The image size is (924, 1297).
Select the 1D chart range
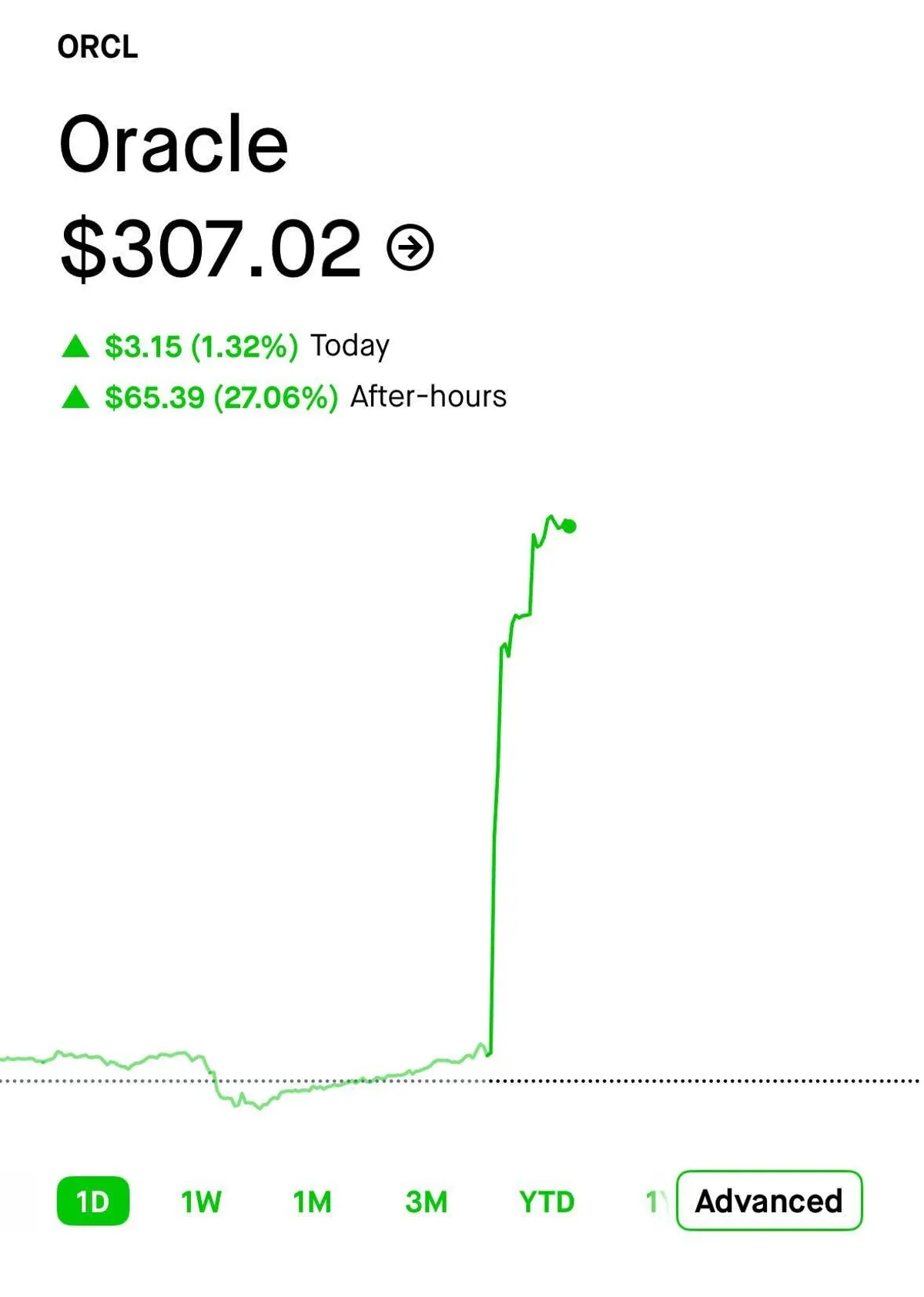click(93, 1201)
